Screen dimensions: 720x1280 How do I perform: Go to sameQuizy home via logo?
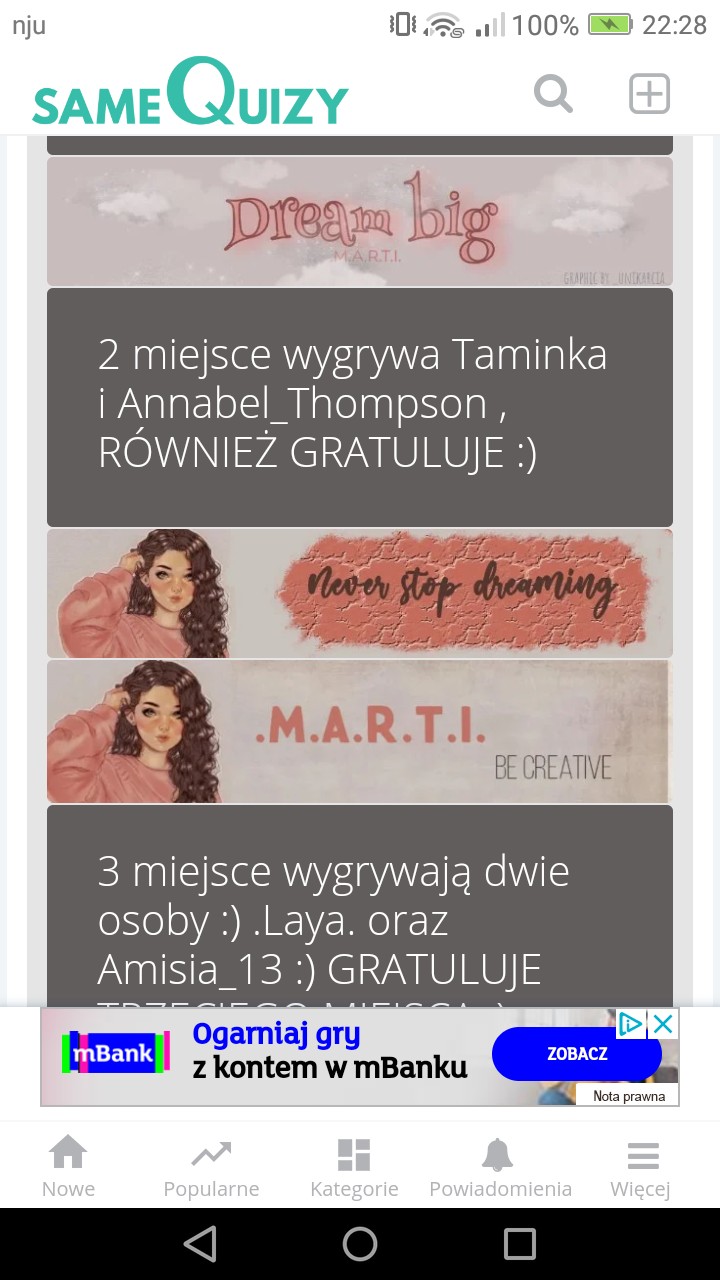[x=190, y=93]
